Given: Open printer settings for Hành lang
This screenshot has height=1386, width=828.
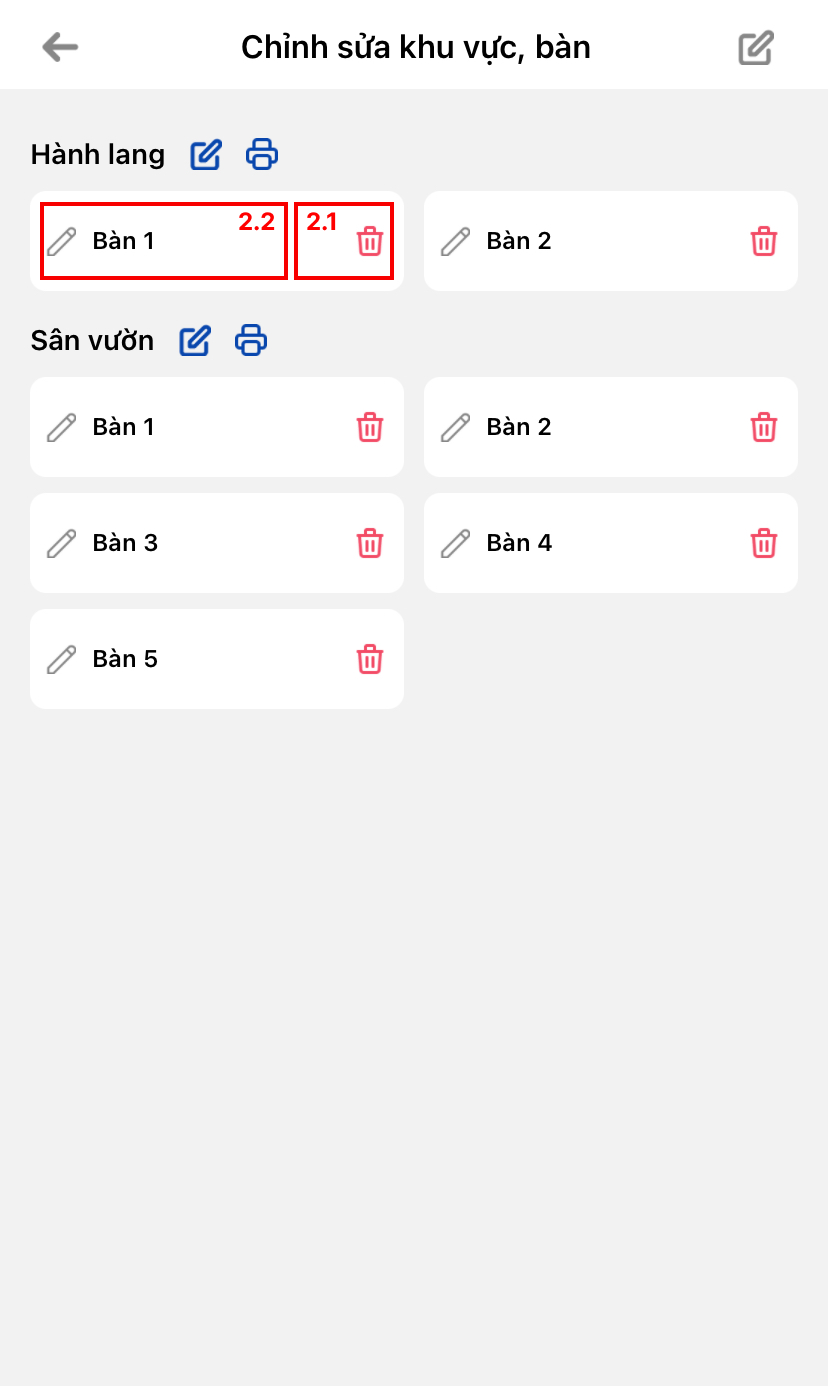Looking at the screenshot, I should [x=262, y=155].
